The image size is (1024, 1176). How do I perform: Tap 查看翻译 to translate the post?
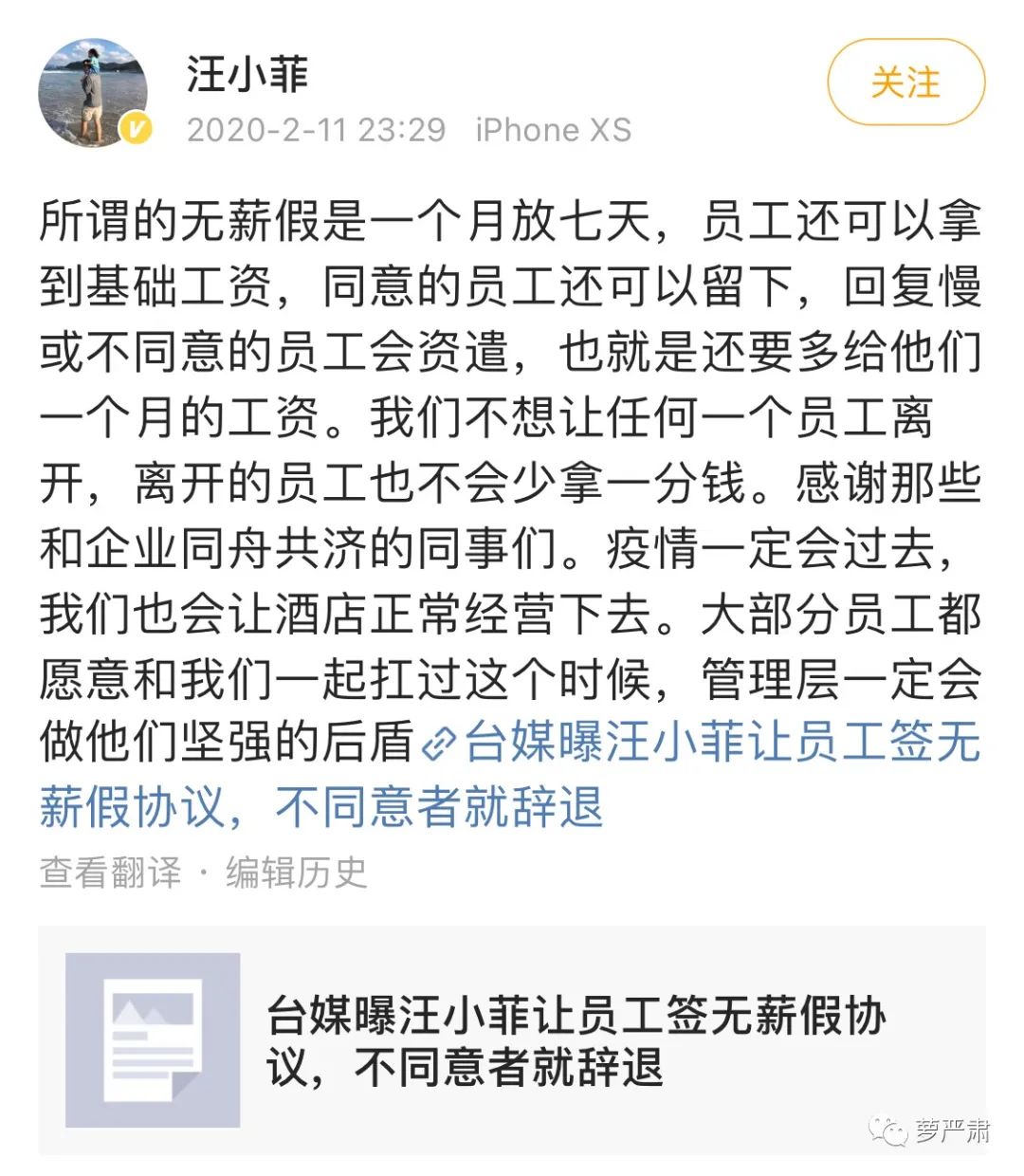coord(110,873)
